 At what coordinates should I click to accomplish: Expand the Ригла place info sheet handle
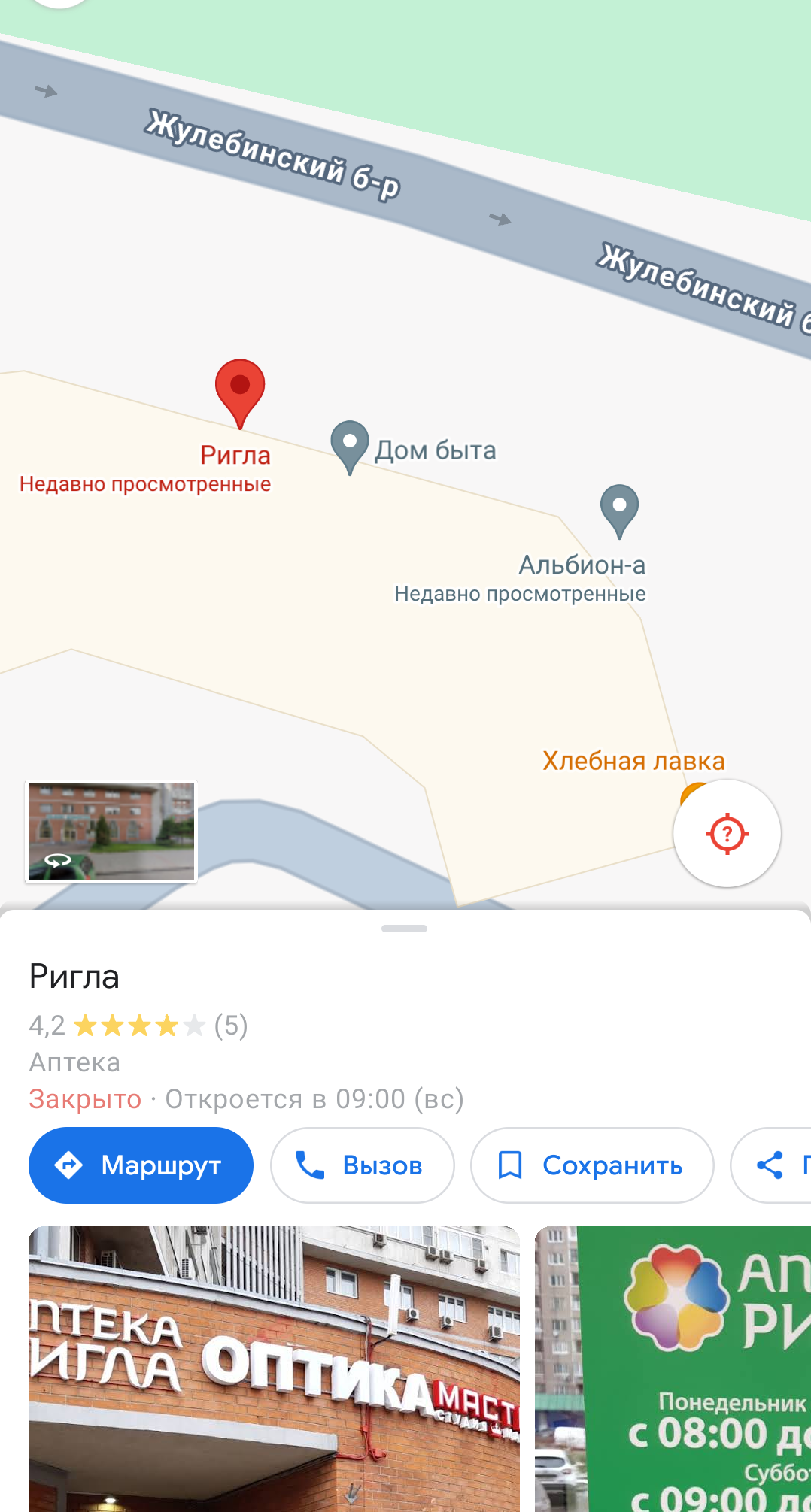(x=404, y=929)
